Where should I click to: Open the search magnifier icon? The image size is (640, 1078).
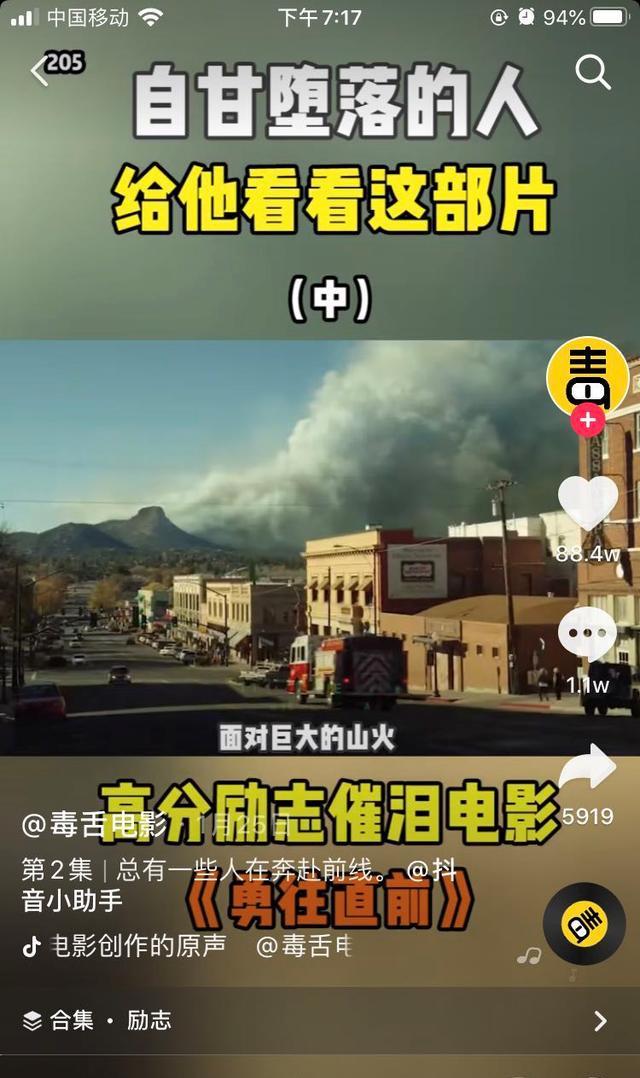tap(593, 72)
